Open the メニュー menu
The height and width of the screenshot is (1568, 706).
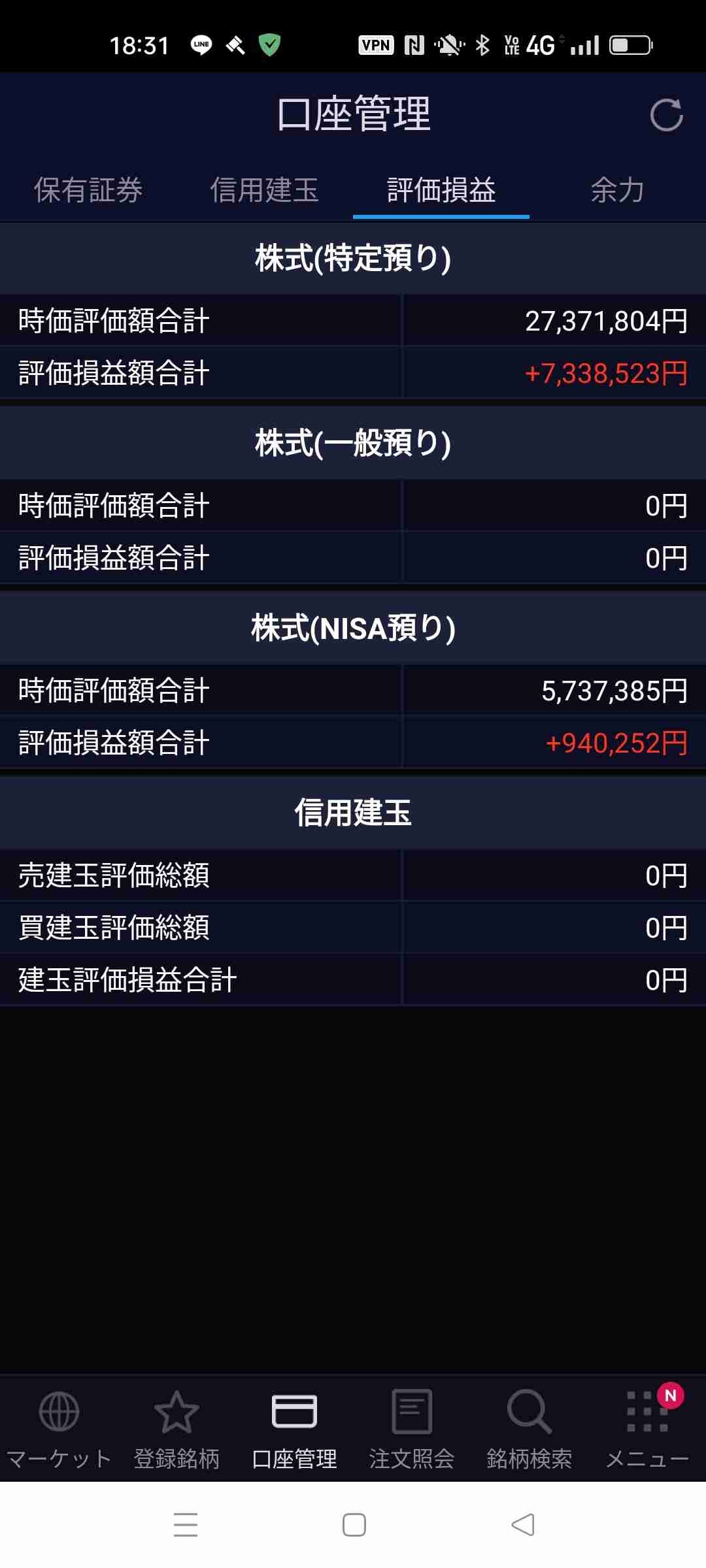click(647, 1429)
